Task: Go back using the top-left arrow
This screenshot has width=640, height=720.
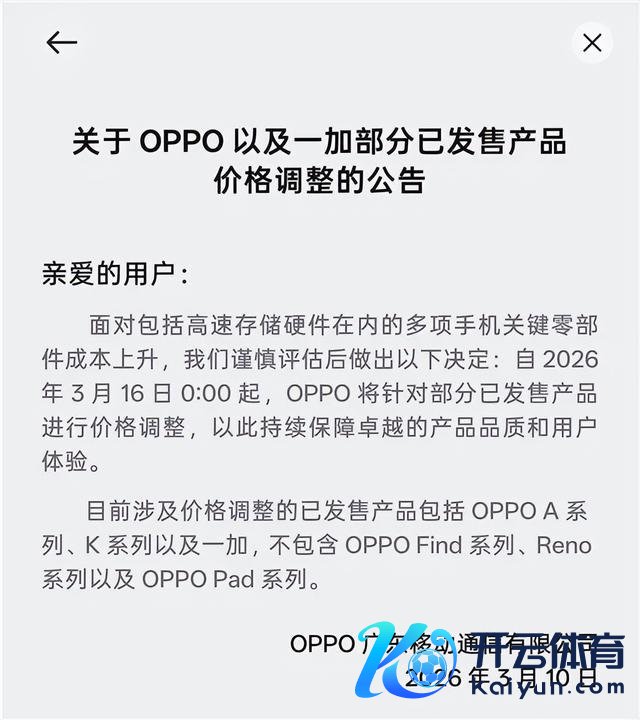Action: (x=62, y=42)
